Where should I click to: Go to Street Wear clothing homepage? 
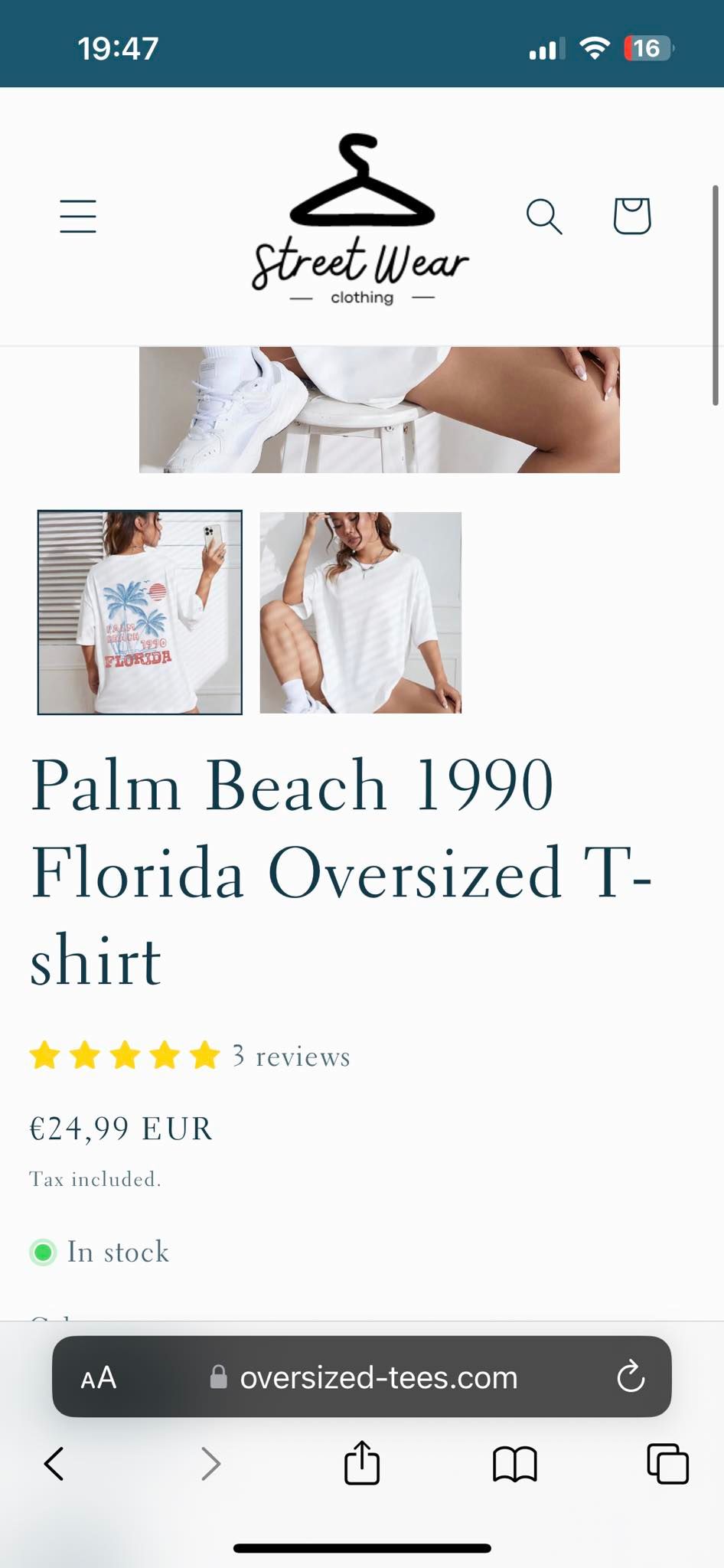[x=360, y=220]
